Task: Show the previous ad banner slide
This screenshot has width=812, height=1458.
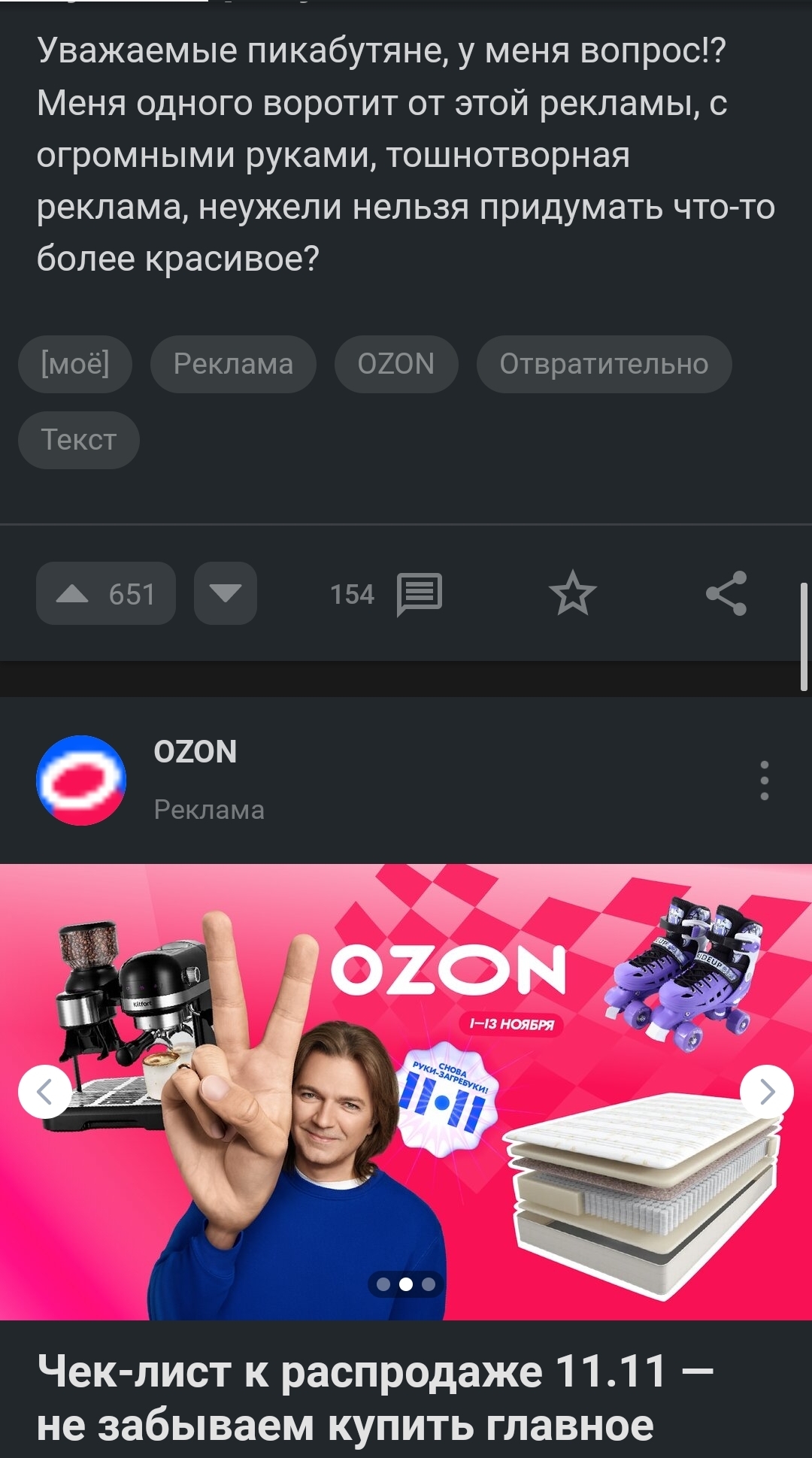Action: (x=44, y=1091)
